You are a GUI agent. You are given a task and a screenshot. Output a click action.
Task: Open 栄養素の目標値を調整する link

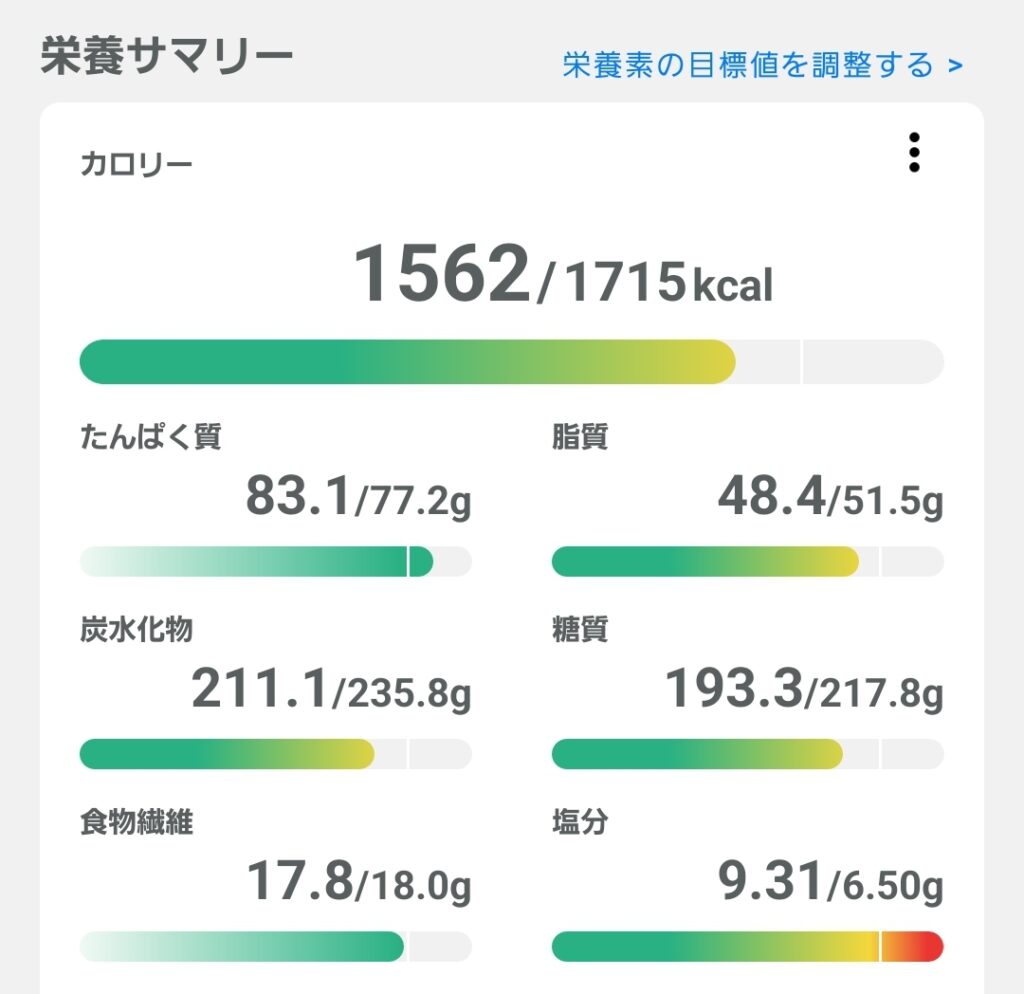click(762, 66)
